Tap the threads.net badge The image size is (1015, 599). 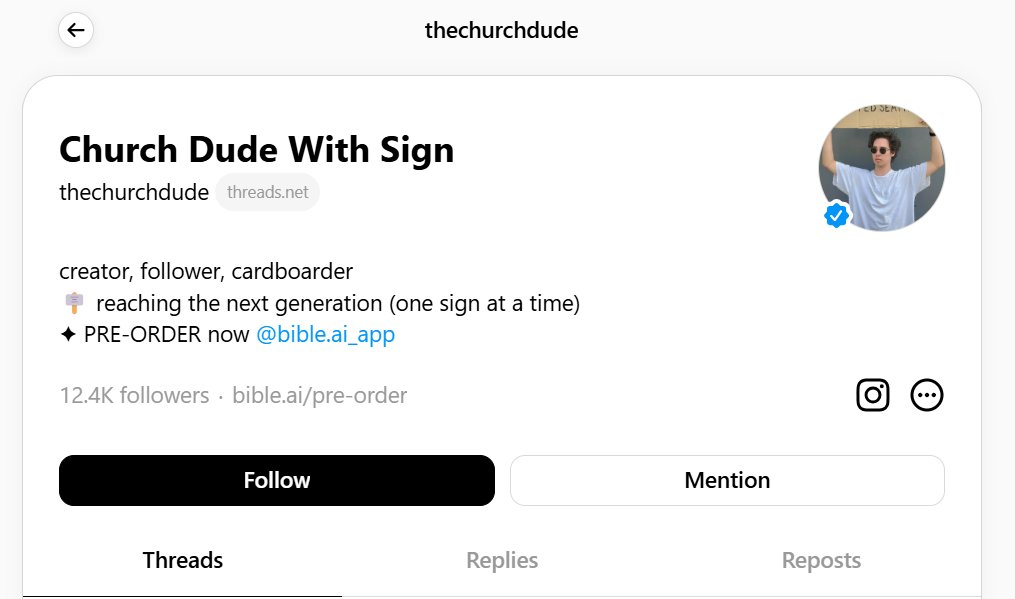point(267,192)
